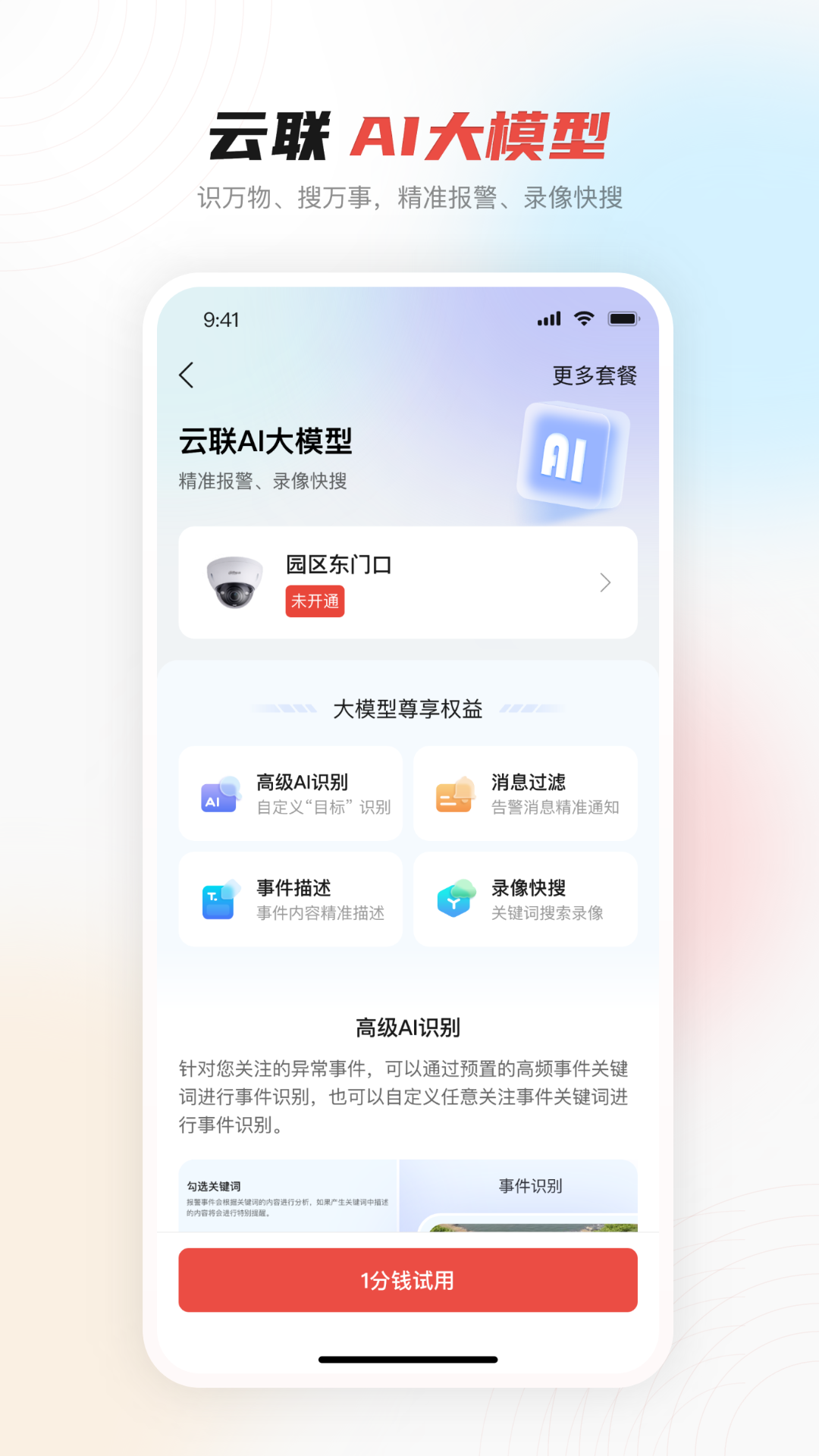Expand the 园区东门口 device card chevron

[605, 582]
